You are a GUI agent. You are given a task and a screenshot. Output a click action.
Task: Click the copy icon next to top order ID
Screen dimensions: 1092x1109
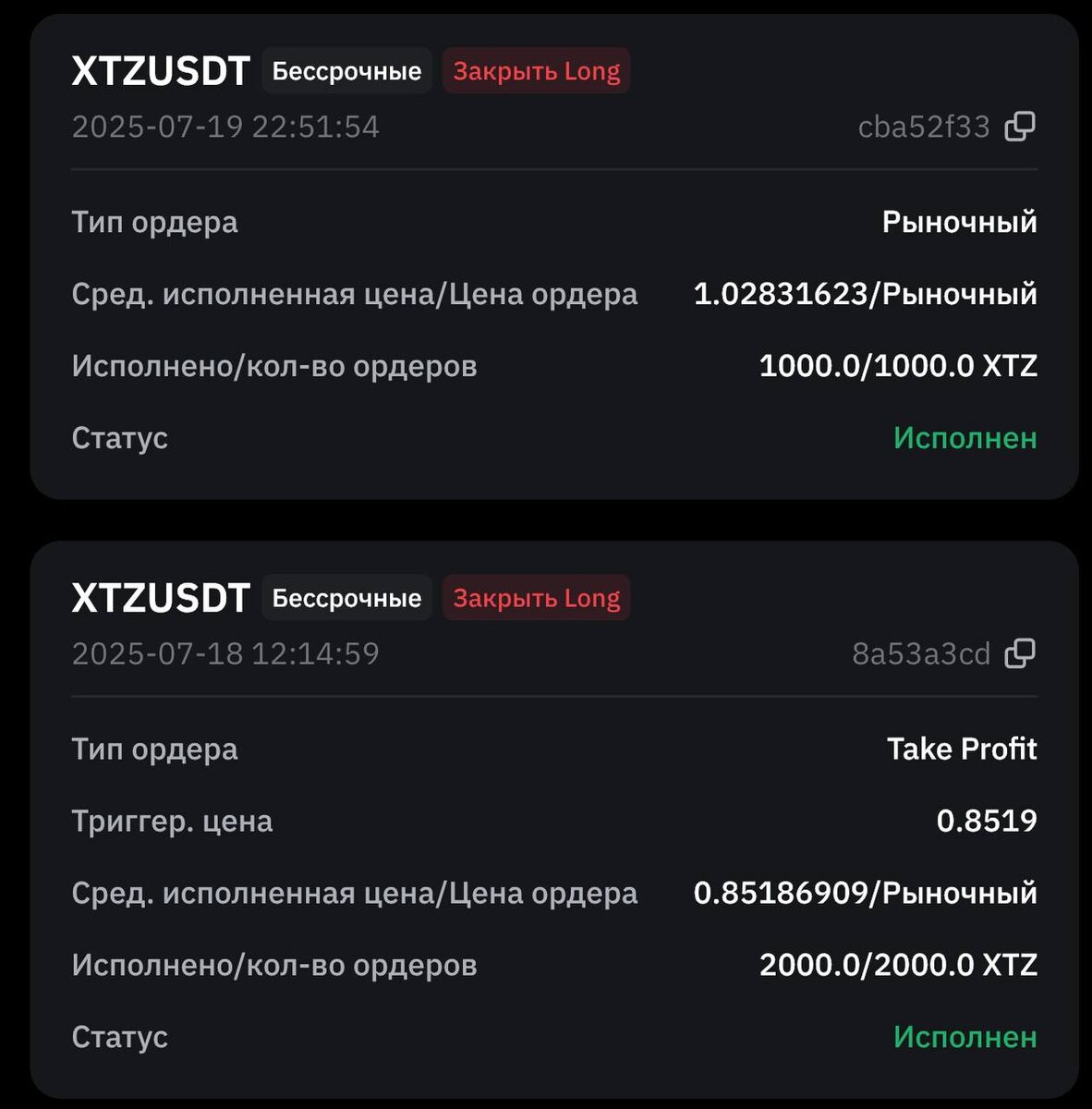(x=1020, y=127)
